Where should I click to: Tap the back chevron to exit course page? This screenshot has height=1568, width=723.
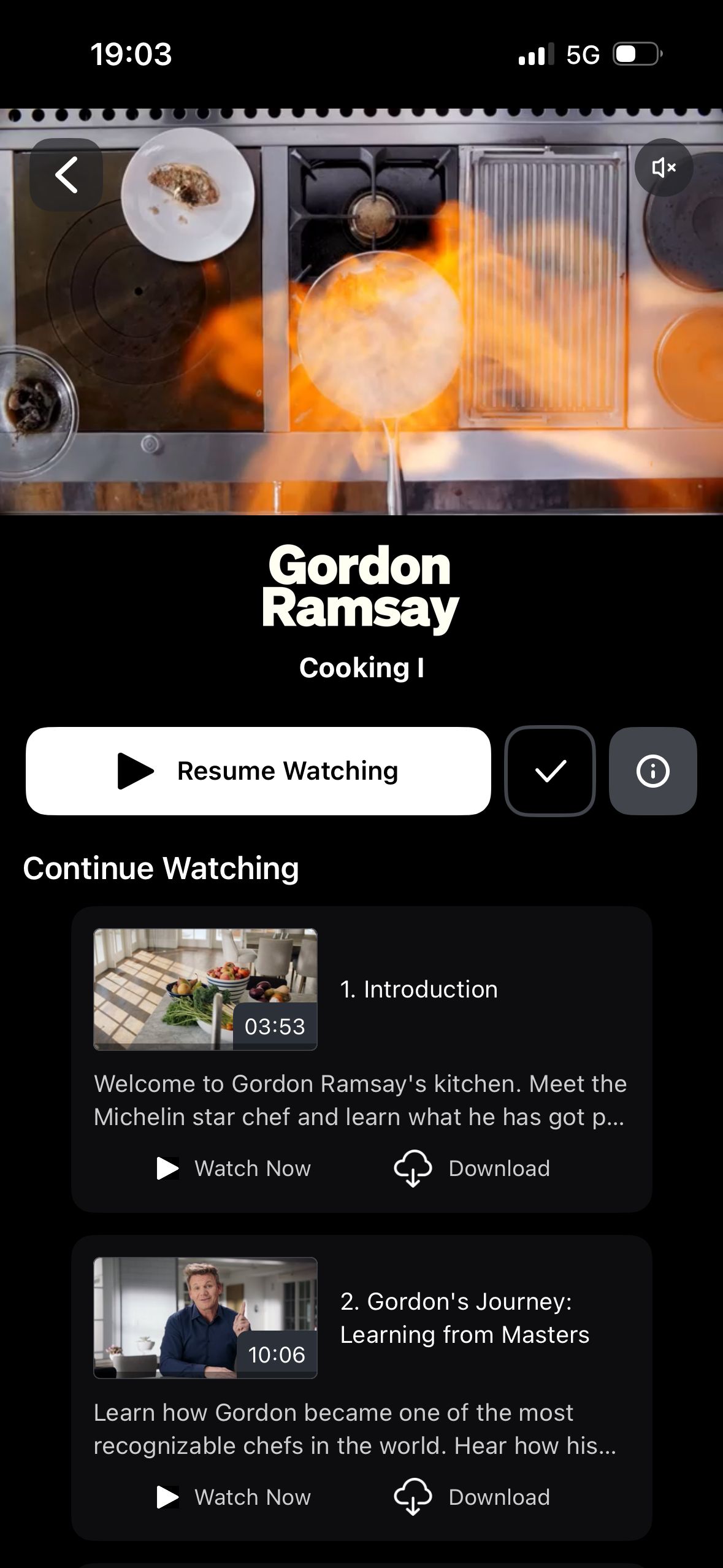(66, 174)
